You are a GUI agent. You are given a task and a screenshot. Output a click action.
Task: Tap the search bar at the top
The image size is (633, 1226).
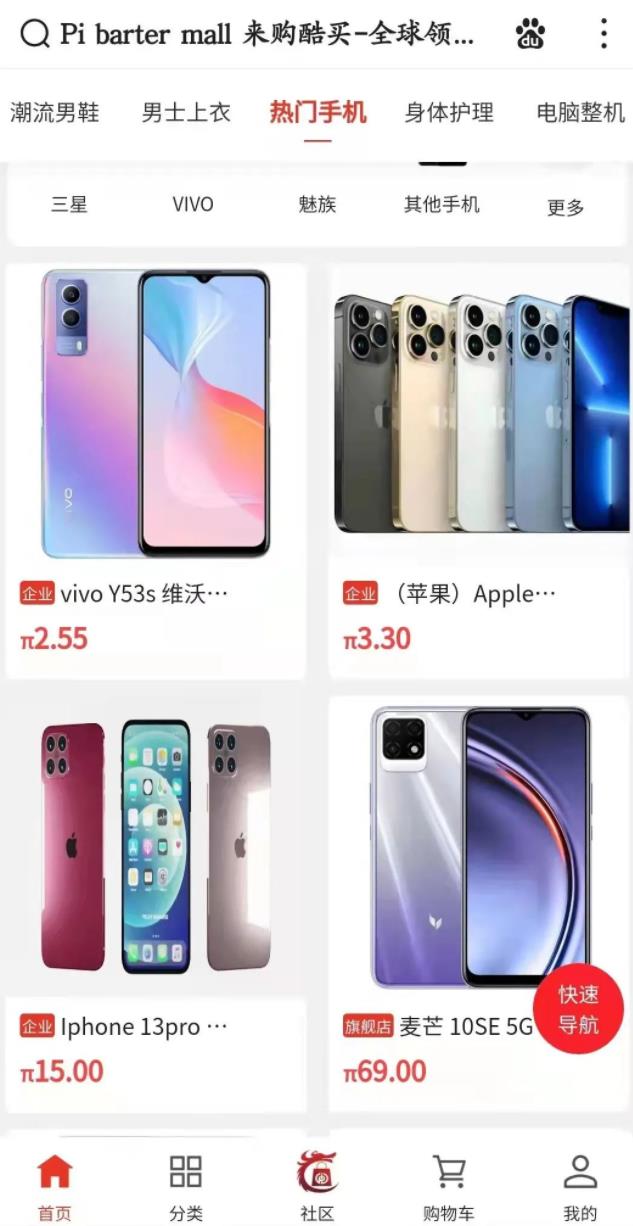[250, 34]
